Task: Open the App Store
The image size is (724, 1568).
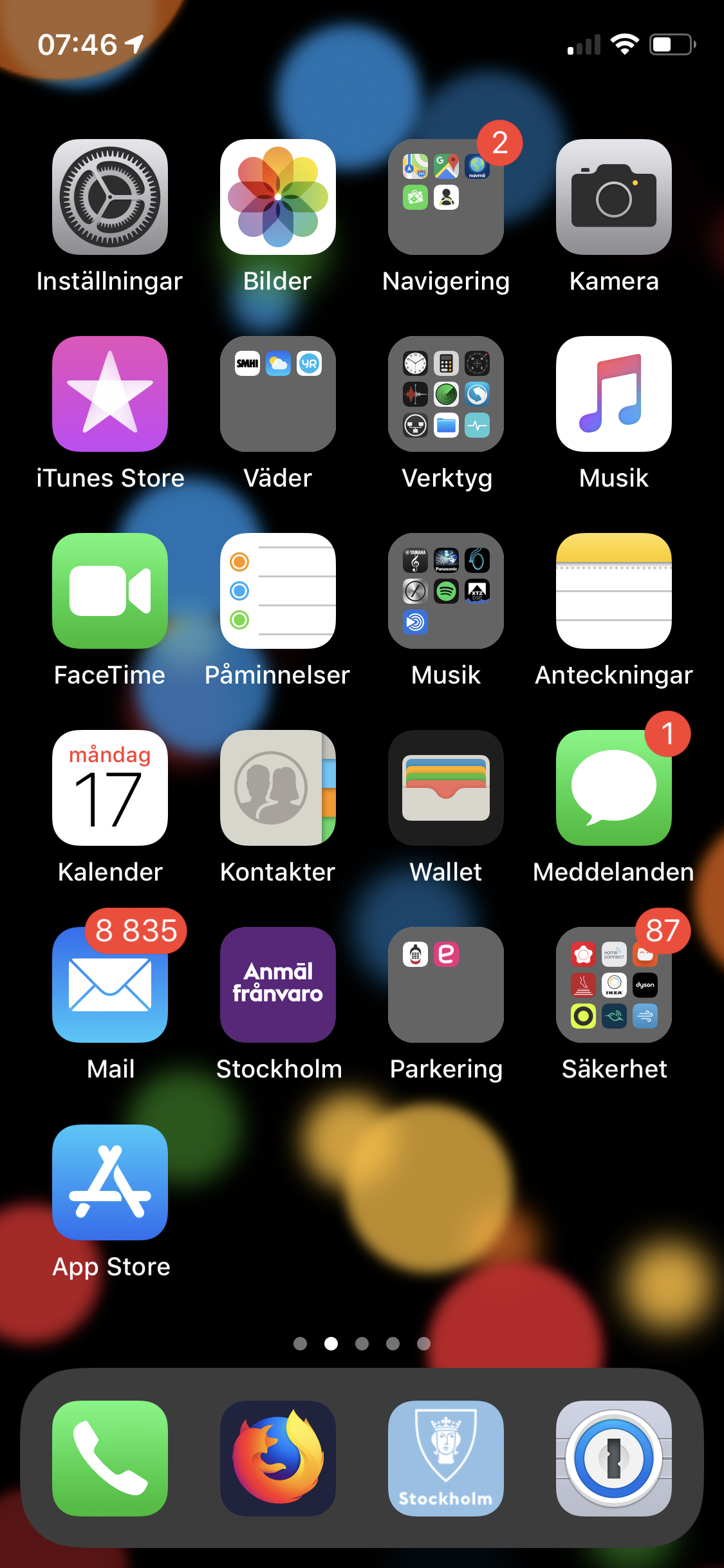Action: click(x=109, y=1184)
